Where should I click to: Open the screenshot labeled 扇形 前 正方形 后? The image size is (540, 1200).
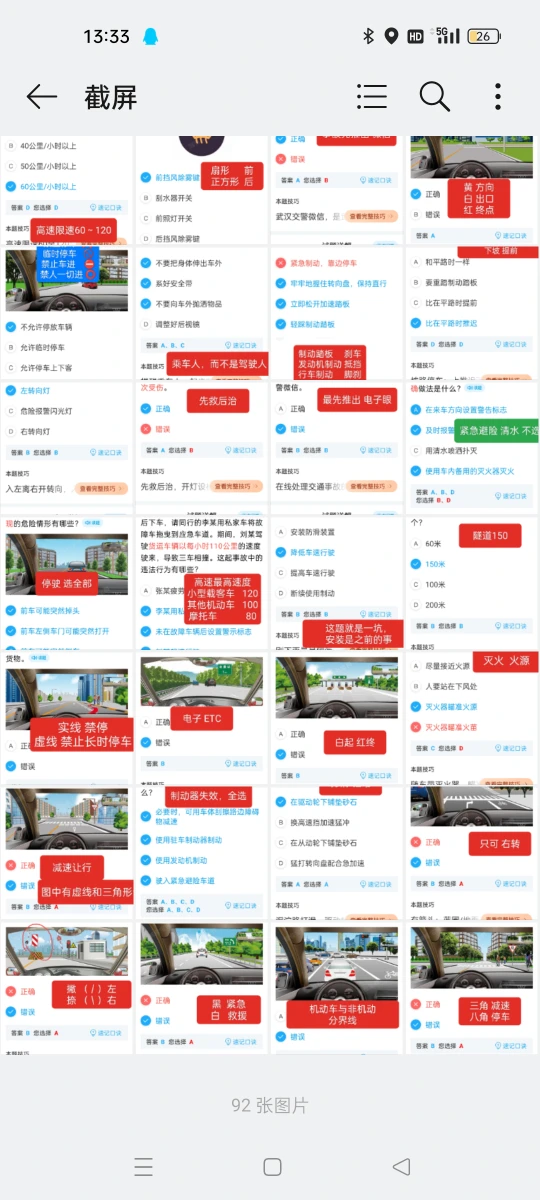tap(201, 190)
